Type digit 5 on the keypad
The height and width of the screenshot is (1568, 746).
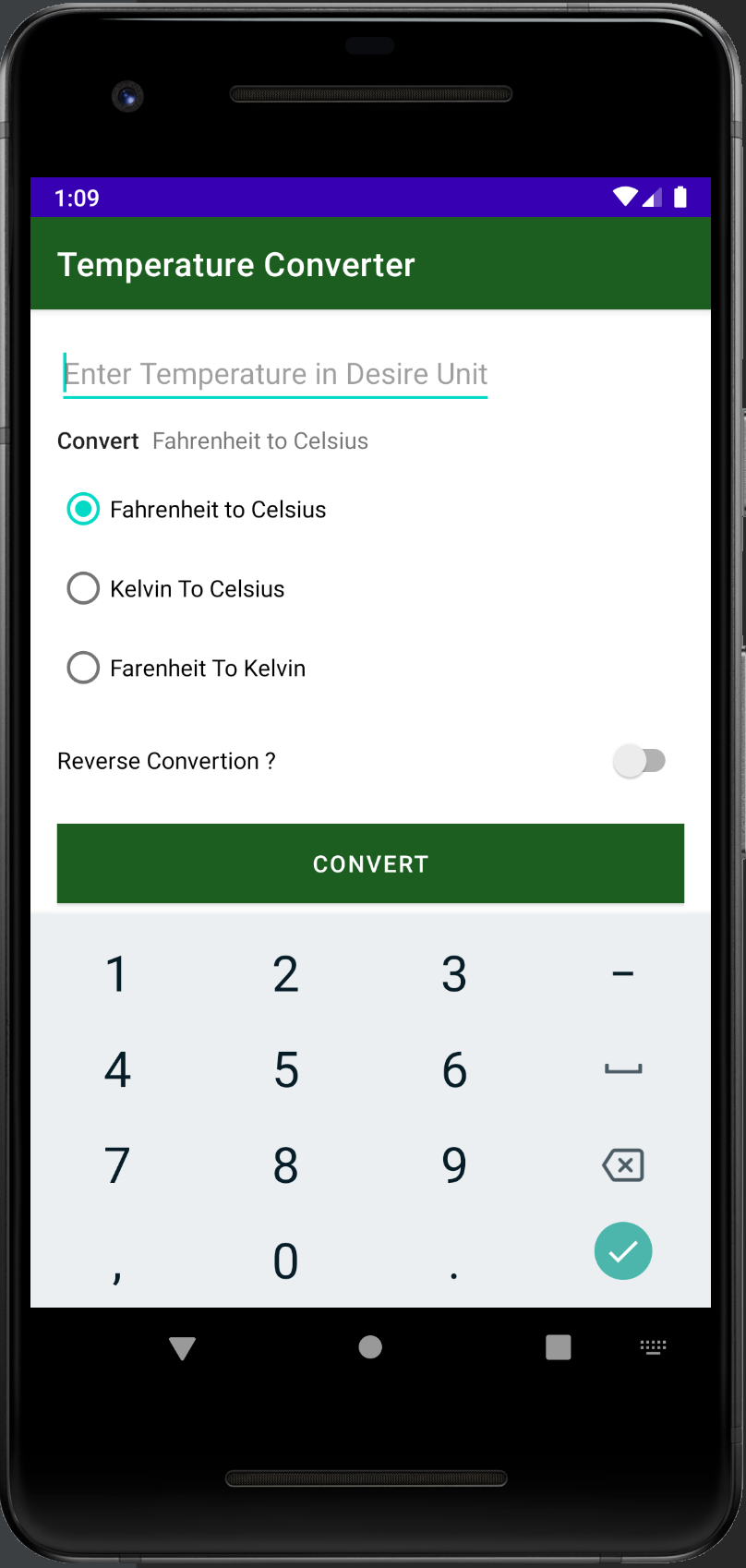pos(286,1069)
